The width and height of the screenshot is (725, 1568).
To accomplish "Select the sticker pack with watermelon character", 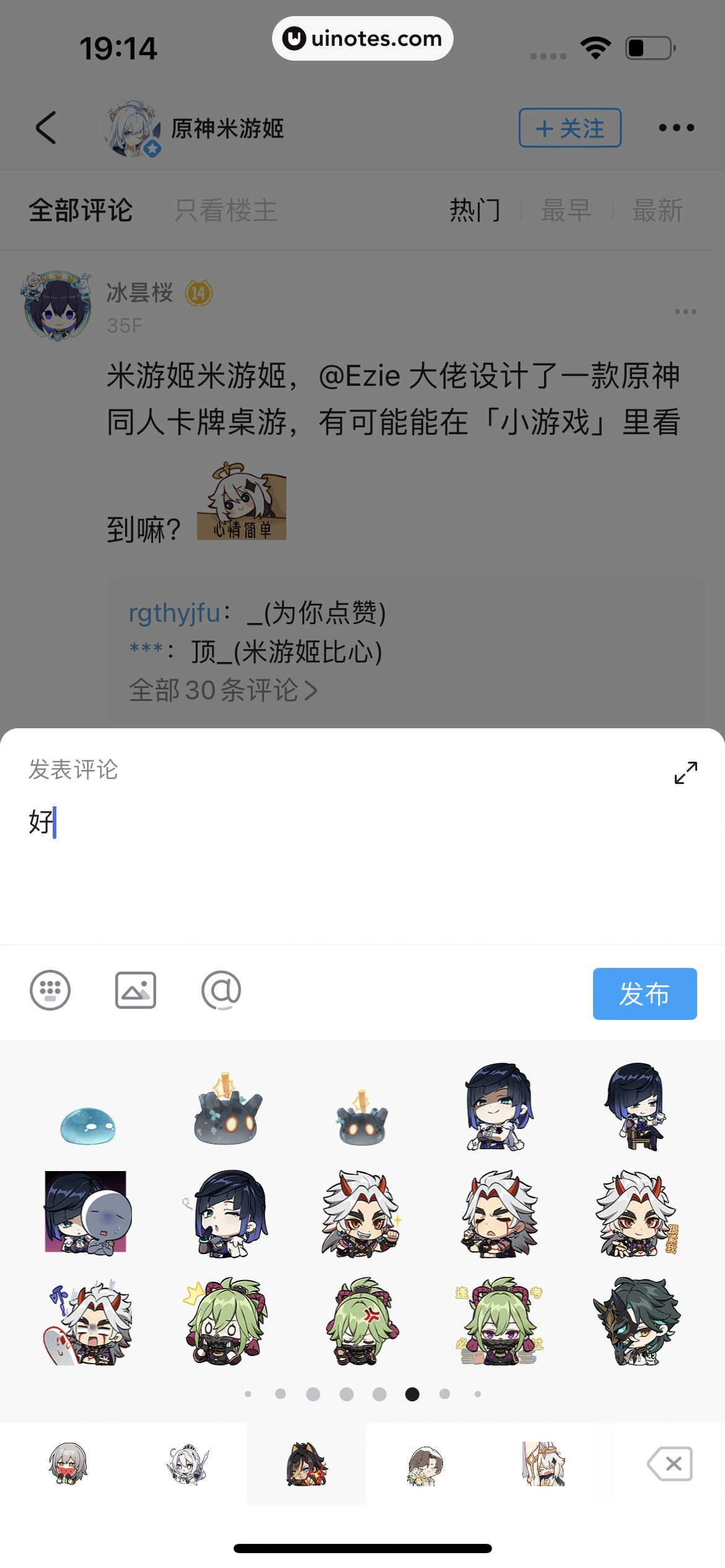I will pyautogui.click(x=68, y=1463).
